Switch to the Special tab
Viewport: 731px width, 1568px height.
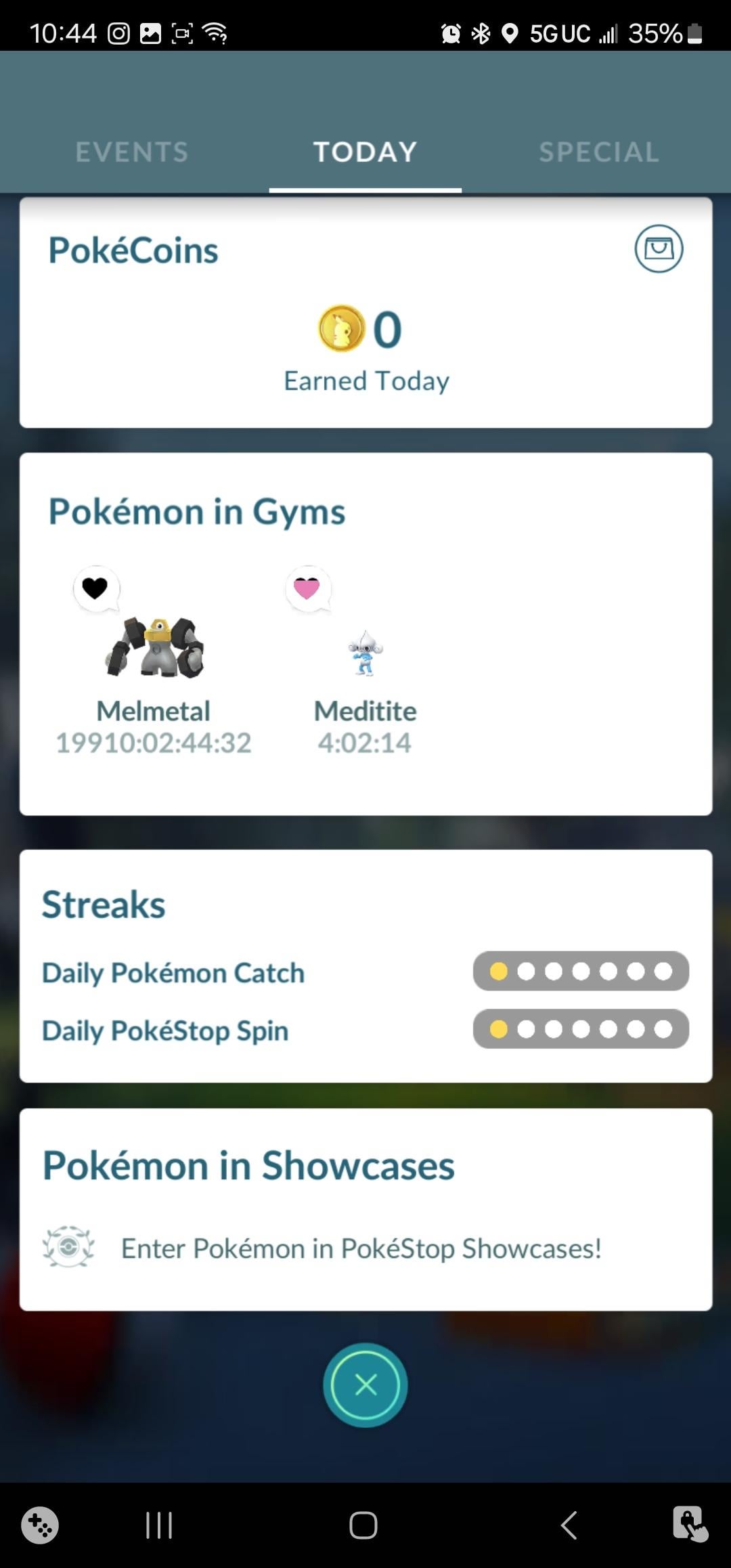(x=598, y=152)
